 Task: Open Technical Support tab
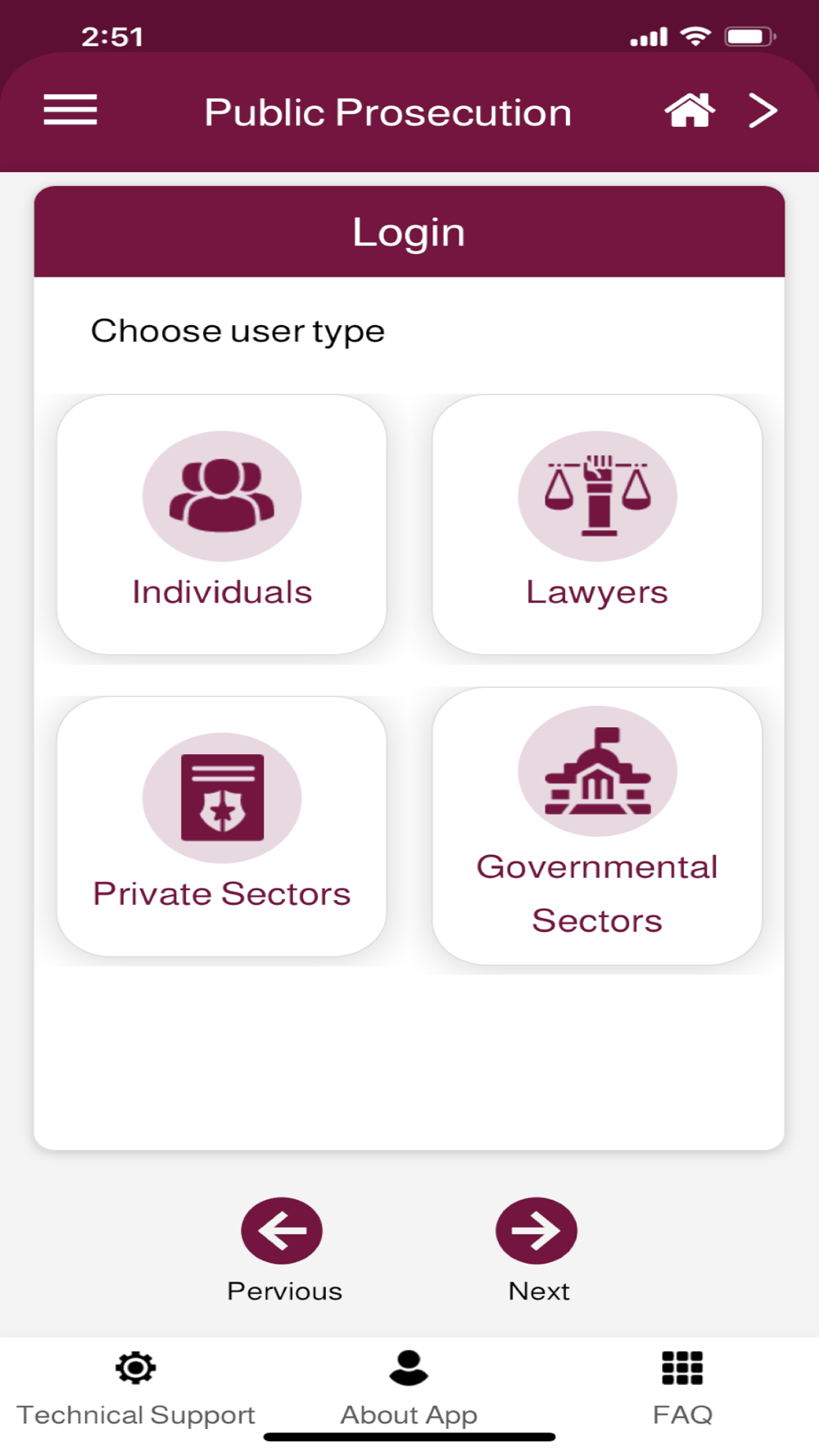(x=136, y=1389)
